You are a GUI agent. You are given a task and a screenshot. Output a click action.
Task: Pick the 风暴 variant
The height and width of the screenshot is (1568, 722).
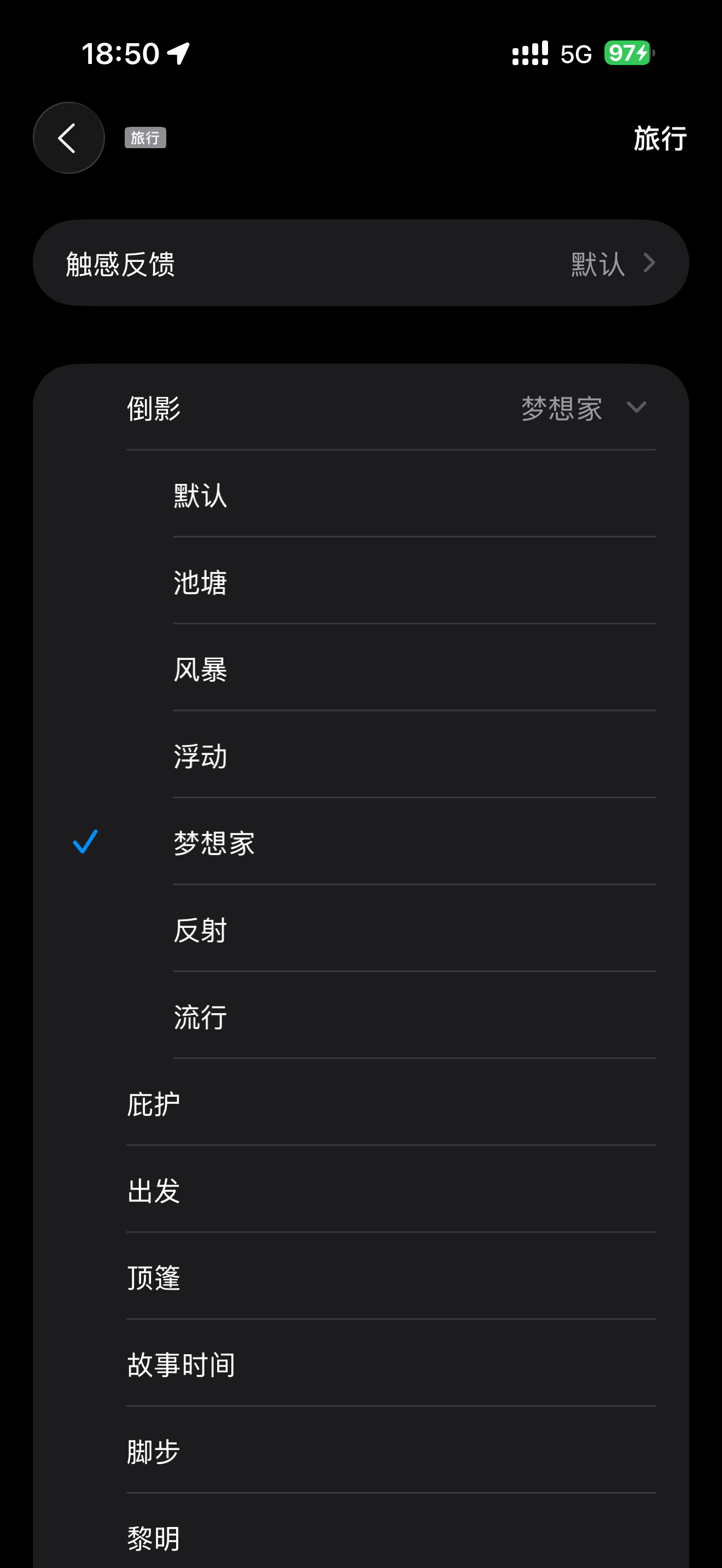pos(361,668)
